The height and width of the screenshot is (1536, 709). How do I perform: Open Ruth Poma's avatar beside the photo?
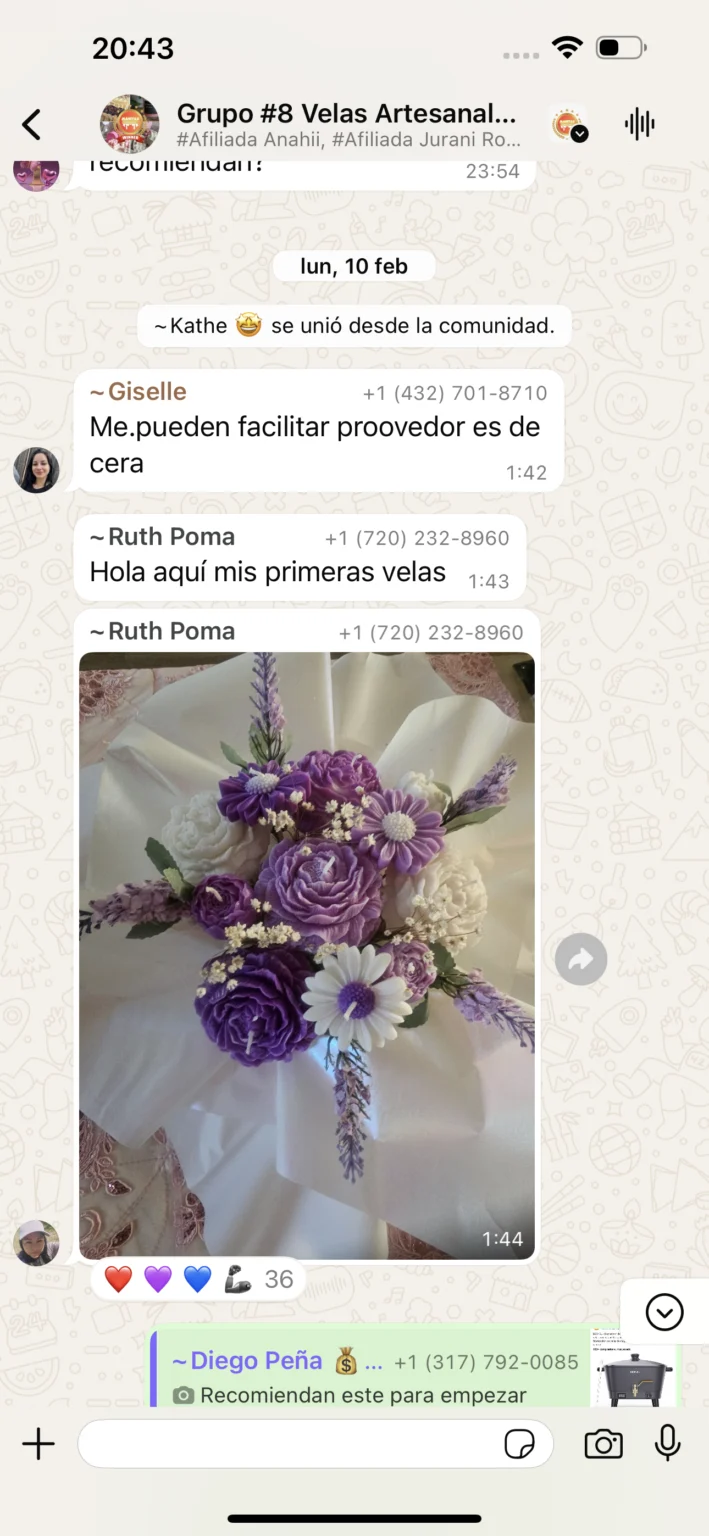36,1243
